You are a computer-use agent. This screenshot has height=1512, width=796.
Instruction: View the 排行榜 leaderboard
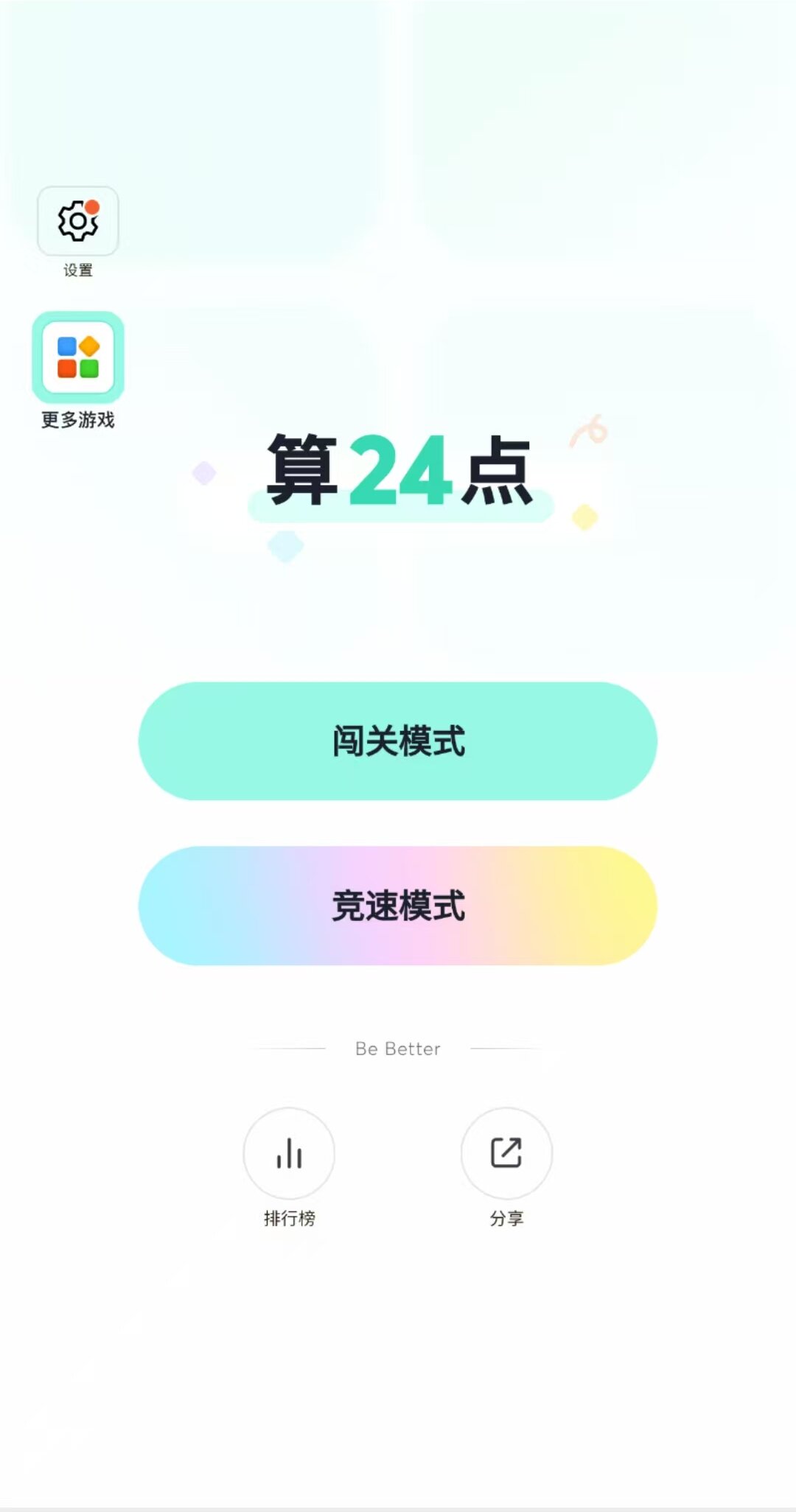289,1154
